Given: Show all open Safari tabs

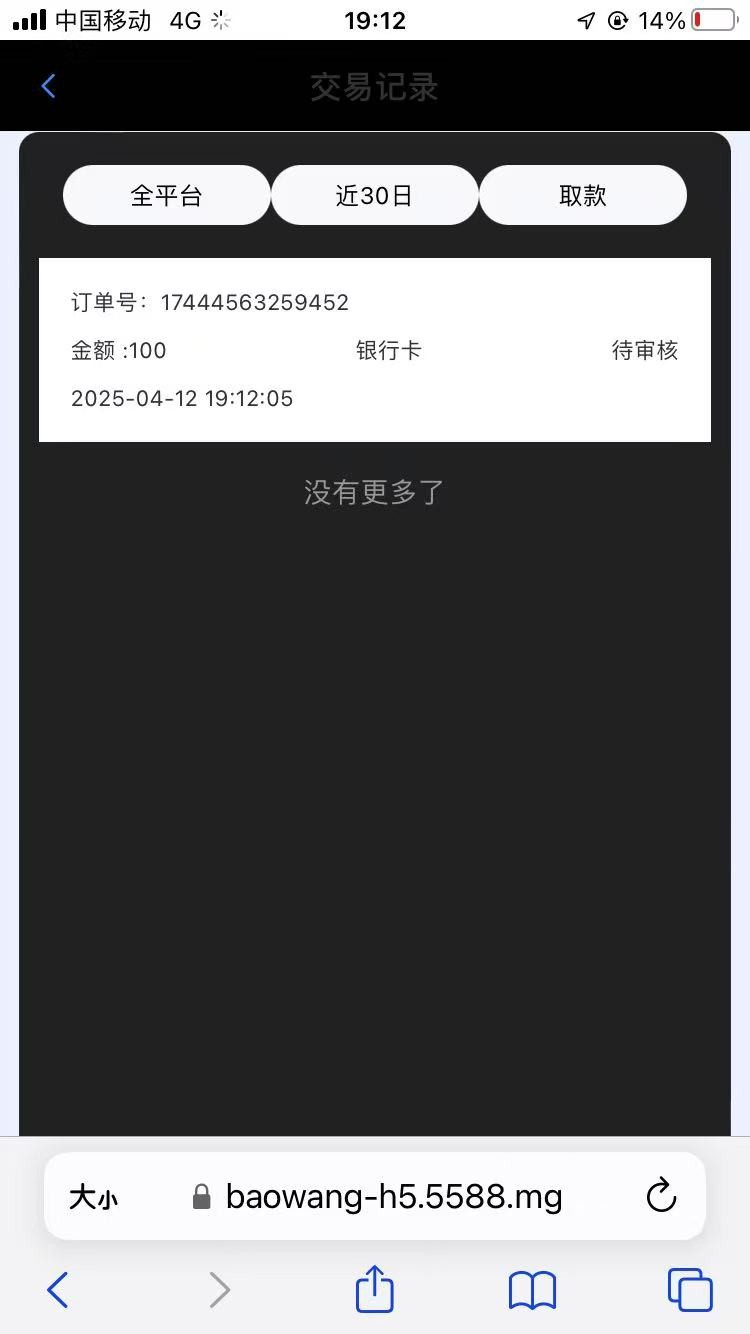Looking at the screenshot, I should click(x=690, y=1289).
